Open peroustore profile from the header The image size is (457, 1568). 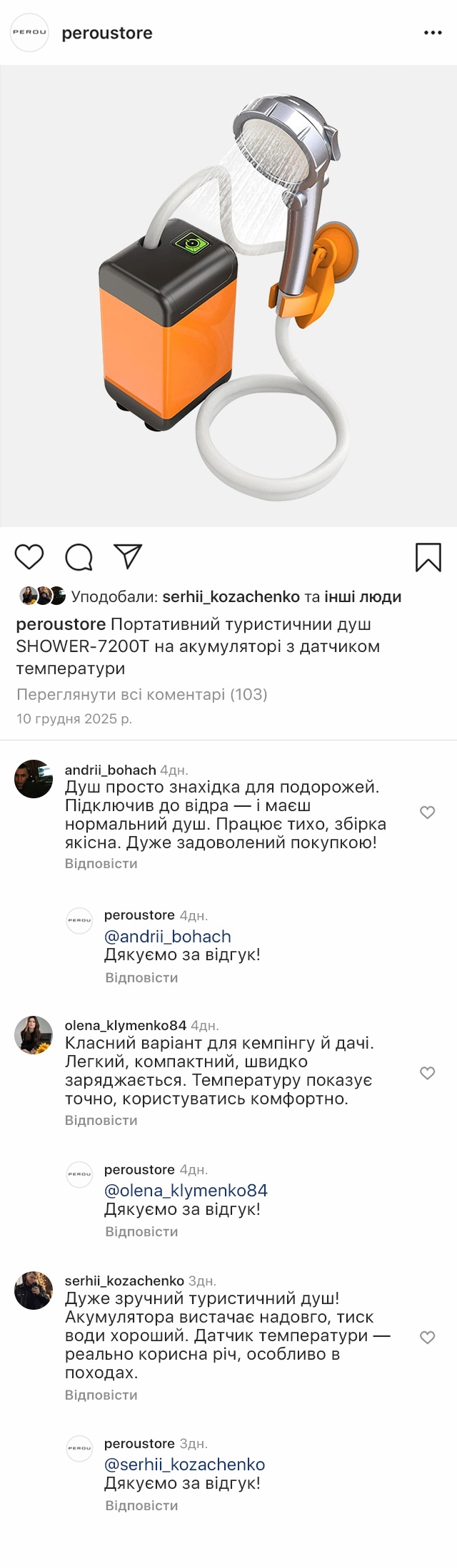106,34
